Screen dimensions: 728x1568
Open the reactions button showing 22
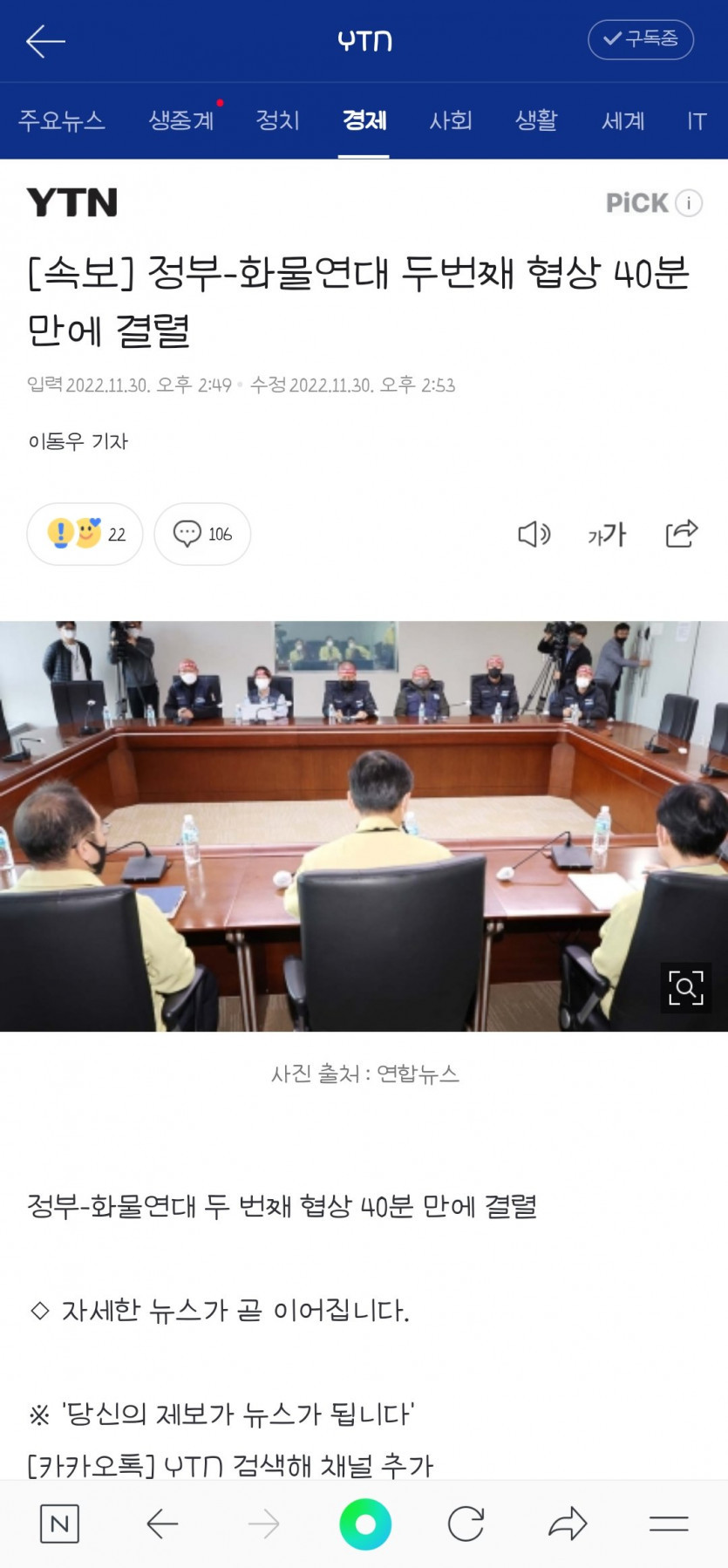85,534
